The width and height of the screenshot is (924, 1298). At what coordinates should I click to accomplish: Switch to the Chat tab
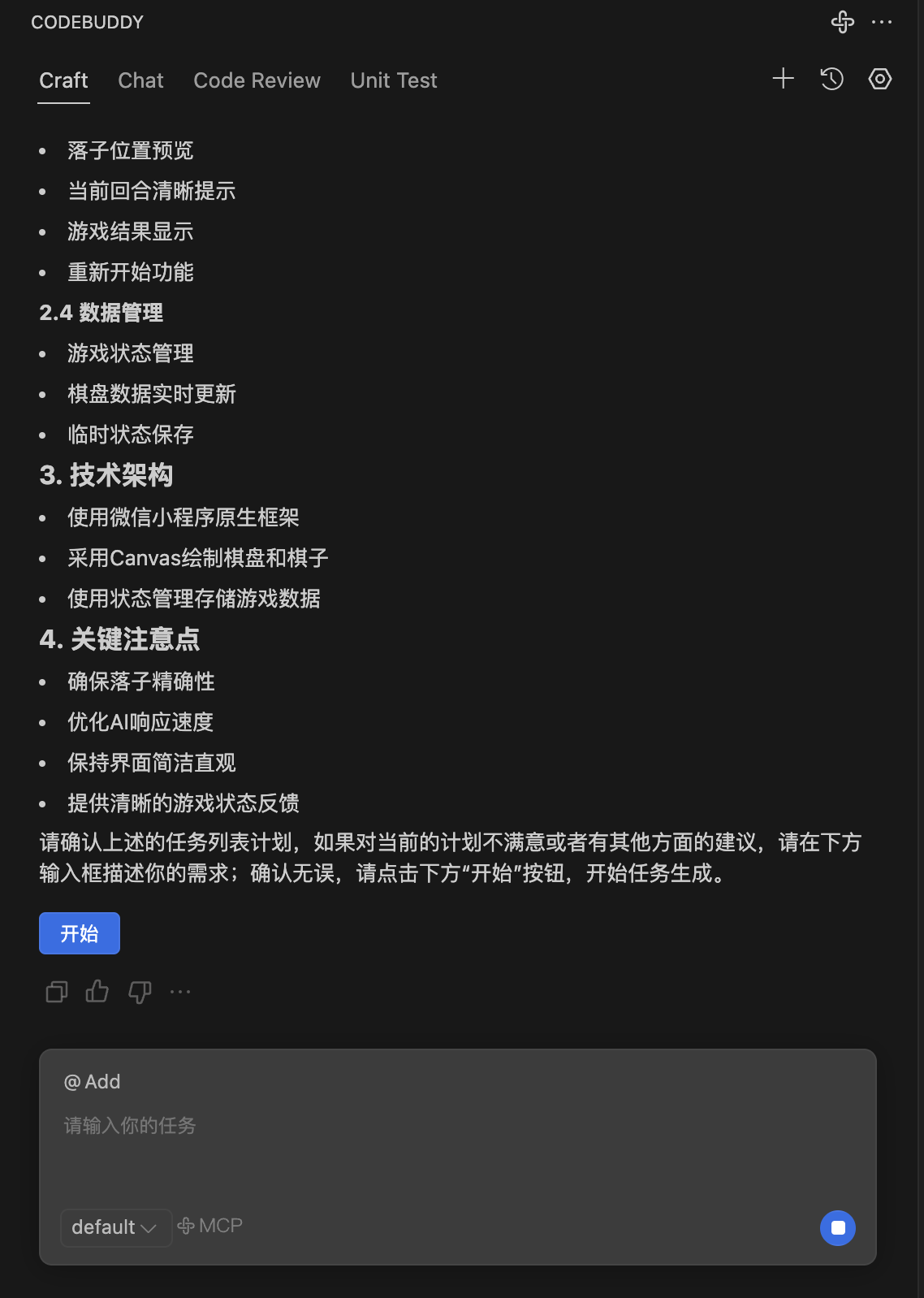tap(140, 80)
